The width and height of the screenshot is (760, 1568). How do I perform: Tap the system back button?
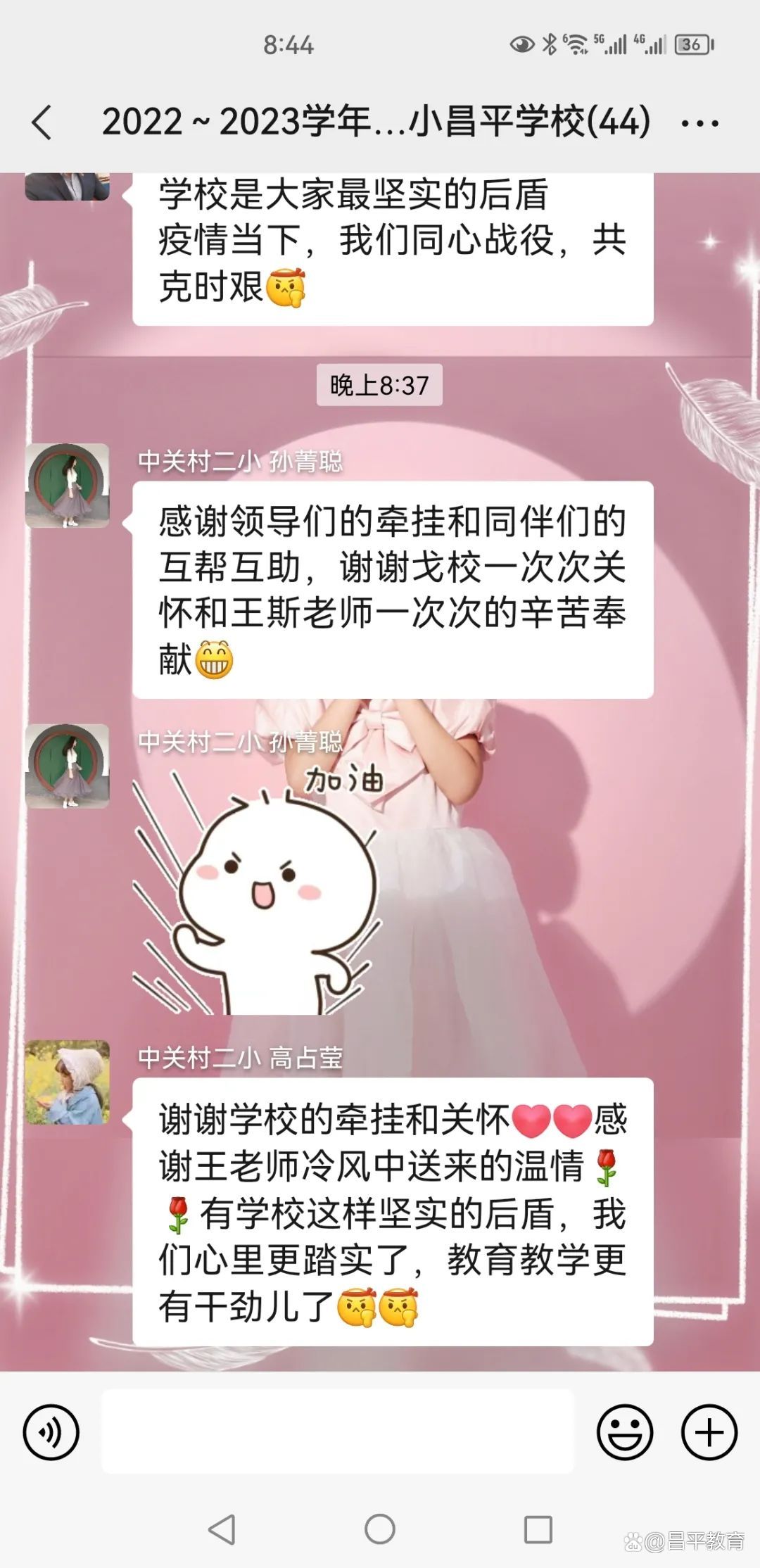(222, 1529)
